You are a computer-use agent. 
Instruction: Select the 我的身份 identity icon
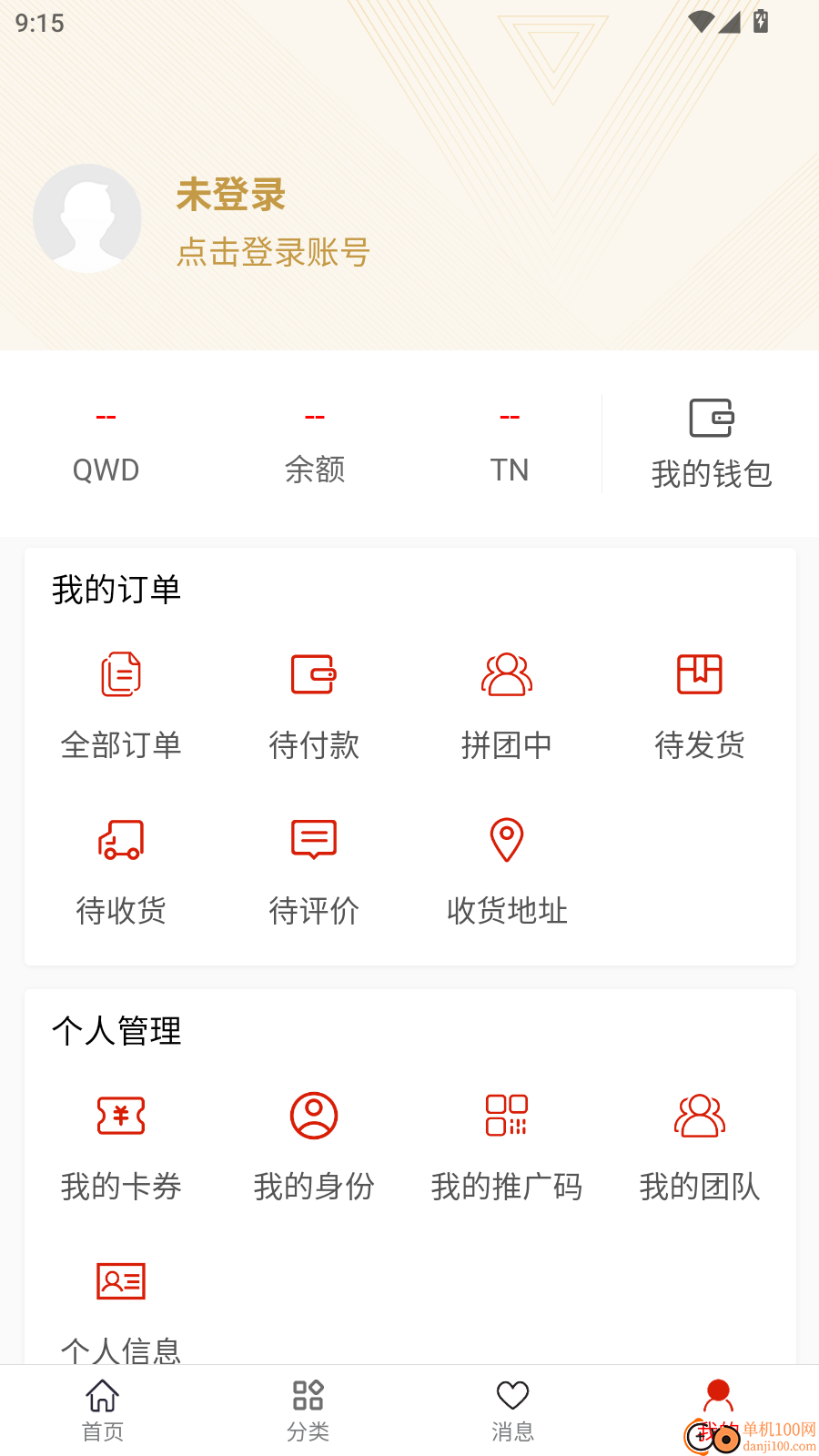313,1115
